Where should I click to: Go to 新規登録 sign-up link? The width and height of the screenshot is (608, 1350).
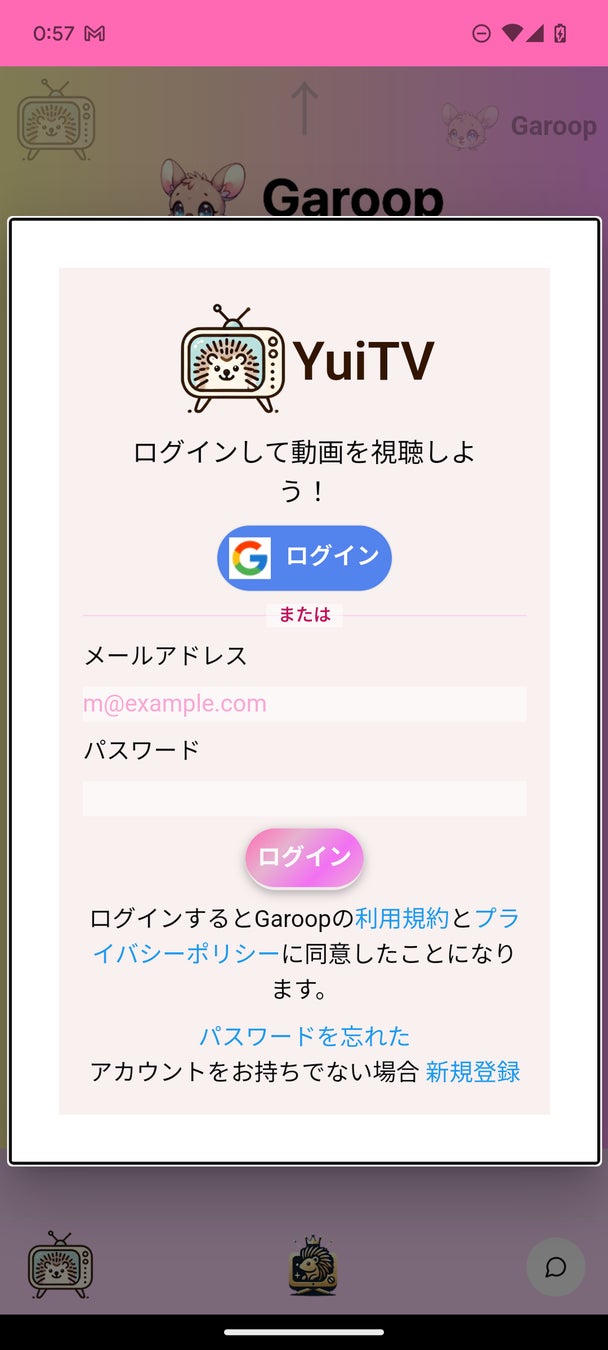point(473,1072)
